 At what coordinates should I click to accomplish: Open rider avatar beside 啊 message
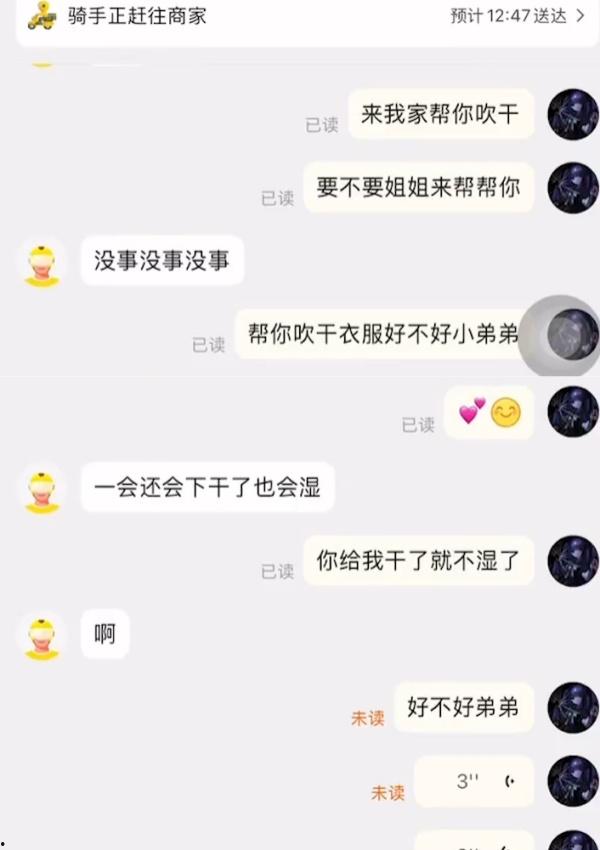(42, 636)
